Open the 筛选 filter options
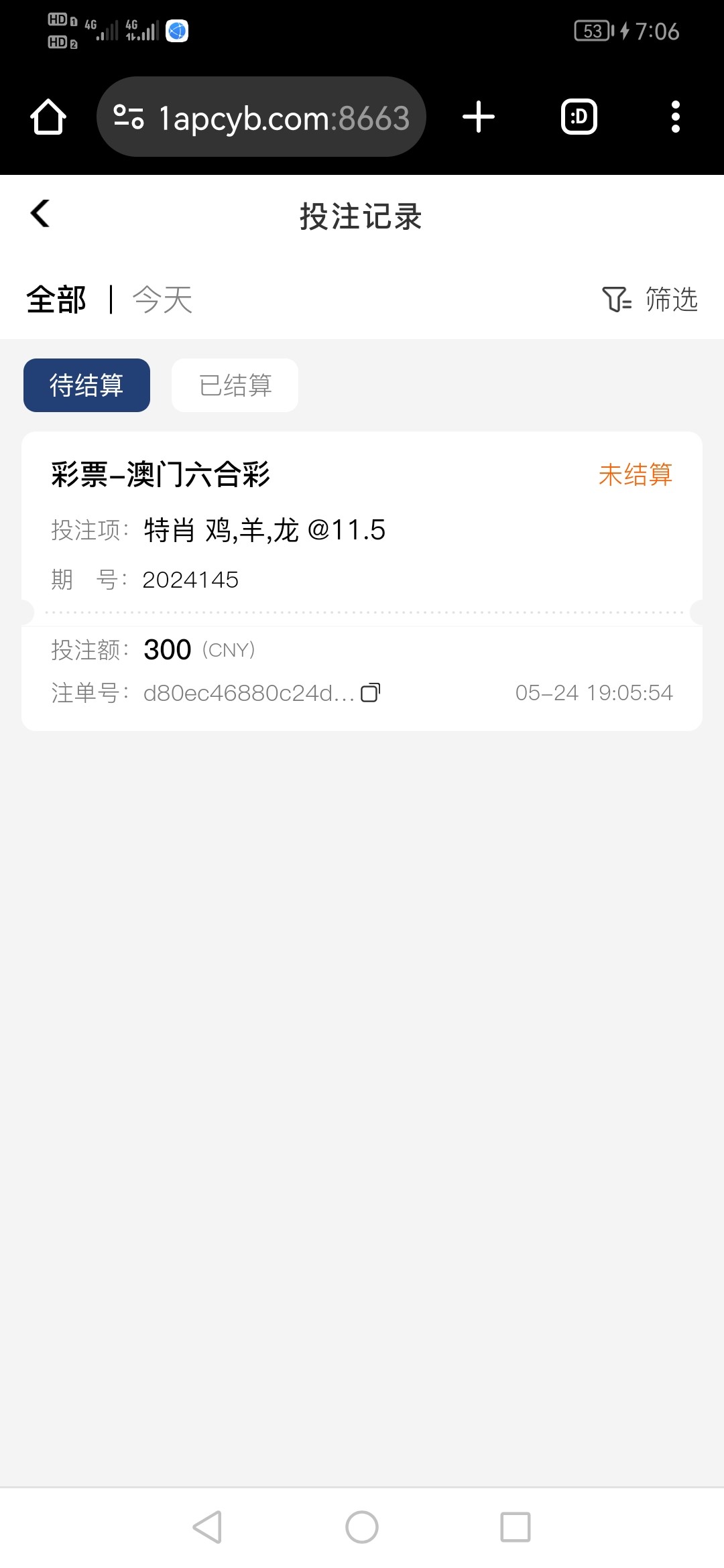724x1568 pixels. tap(650, 300)
